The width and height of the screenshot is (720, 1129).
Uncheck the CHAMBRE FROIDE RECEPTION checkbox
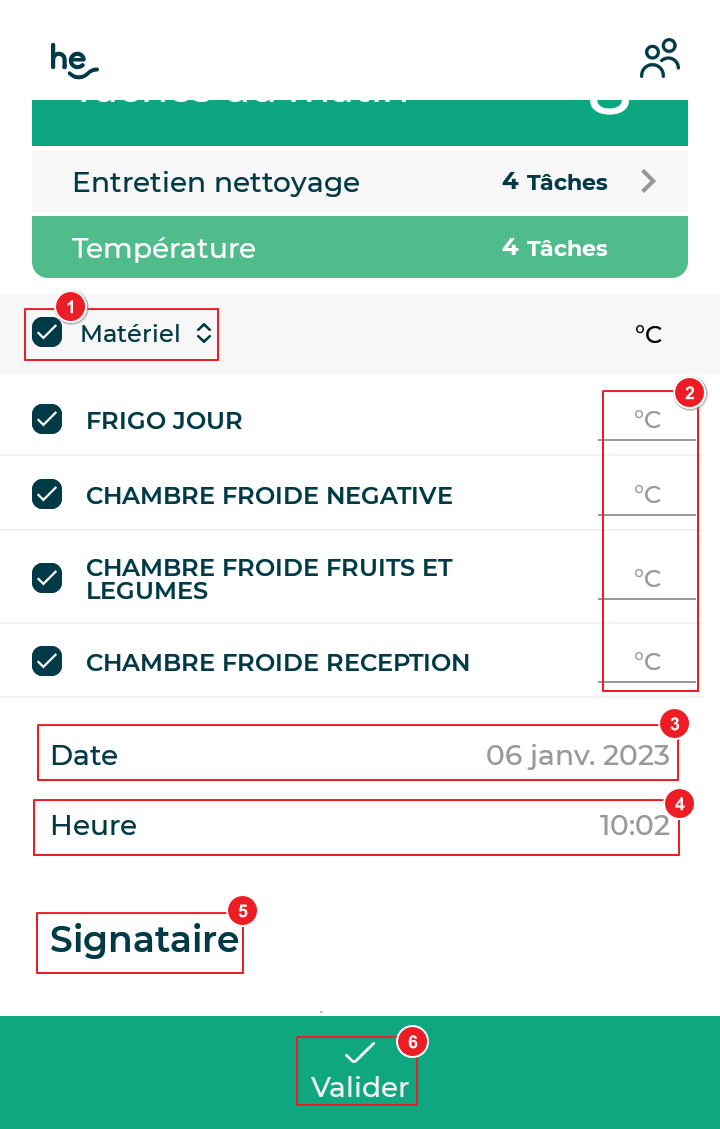click(x=46, y=661)
